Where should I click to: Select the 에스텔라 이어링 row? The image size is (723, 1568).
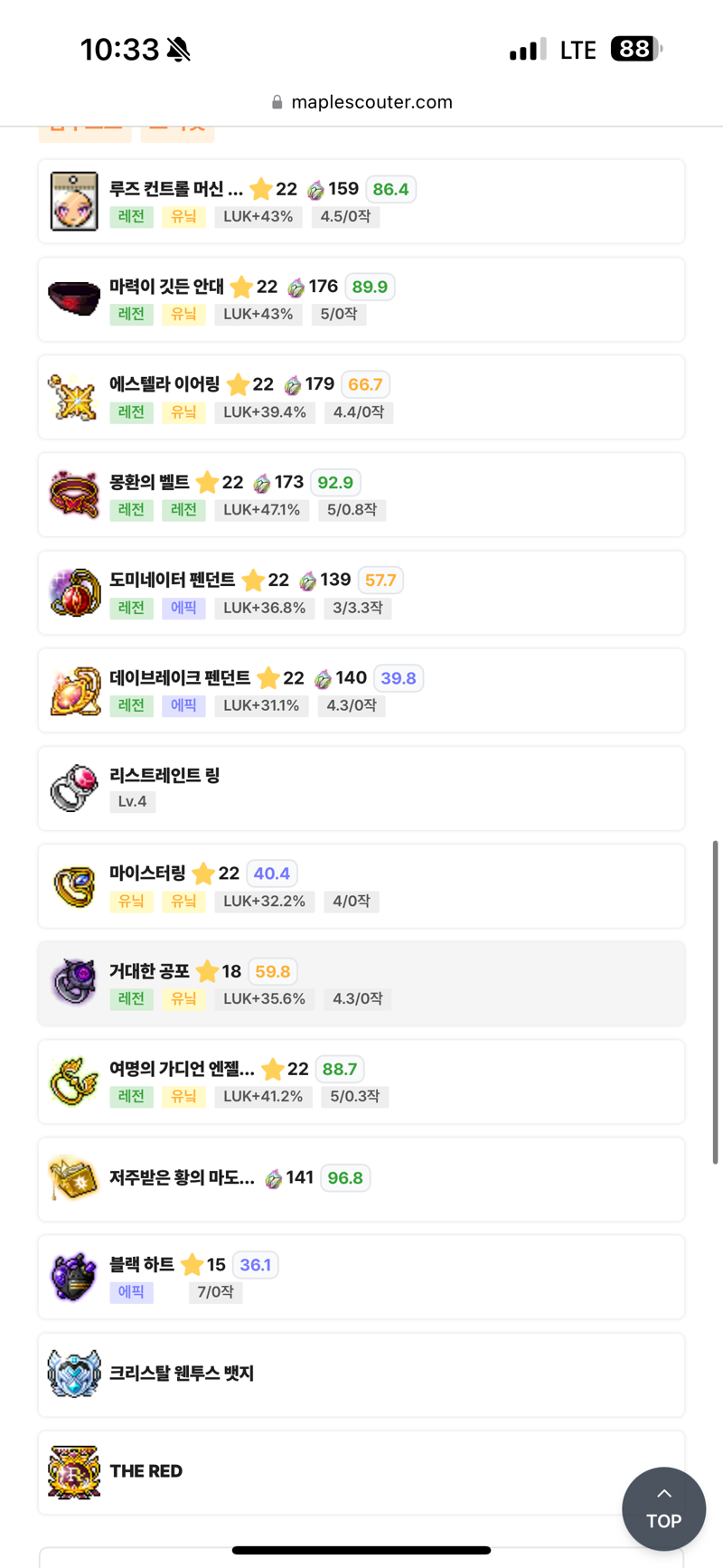[361, 397]
